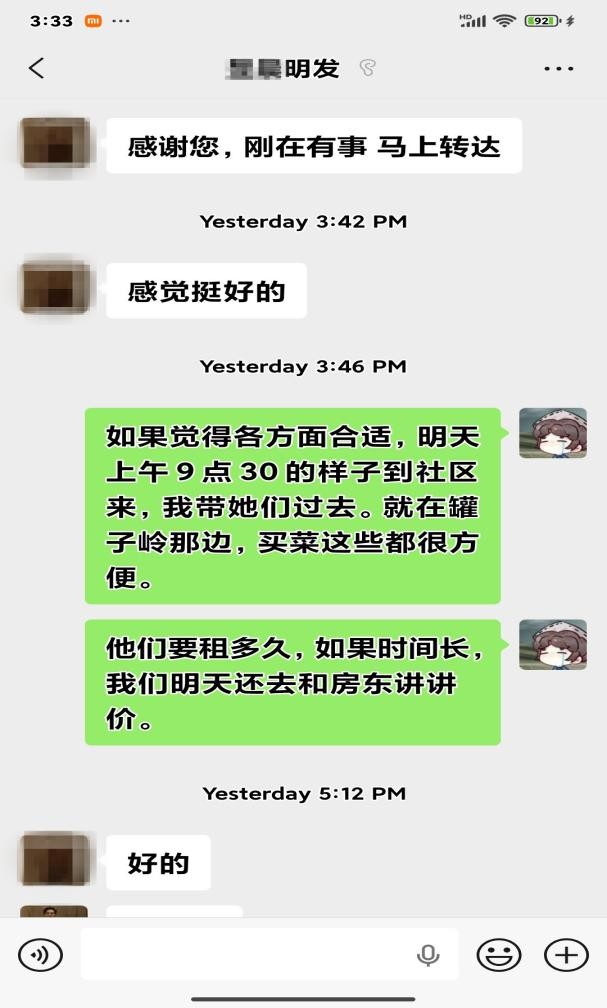Open the plus attachments menu

point(566,955)
